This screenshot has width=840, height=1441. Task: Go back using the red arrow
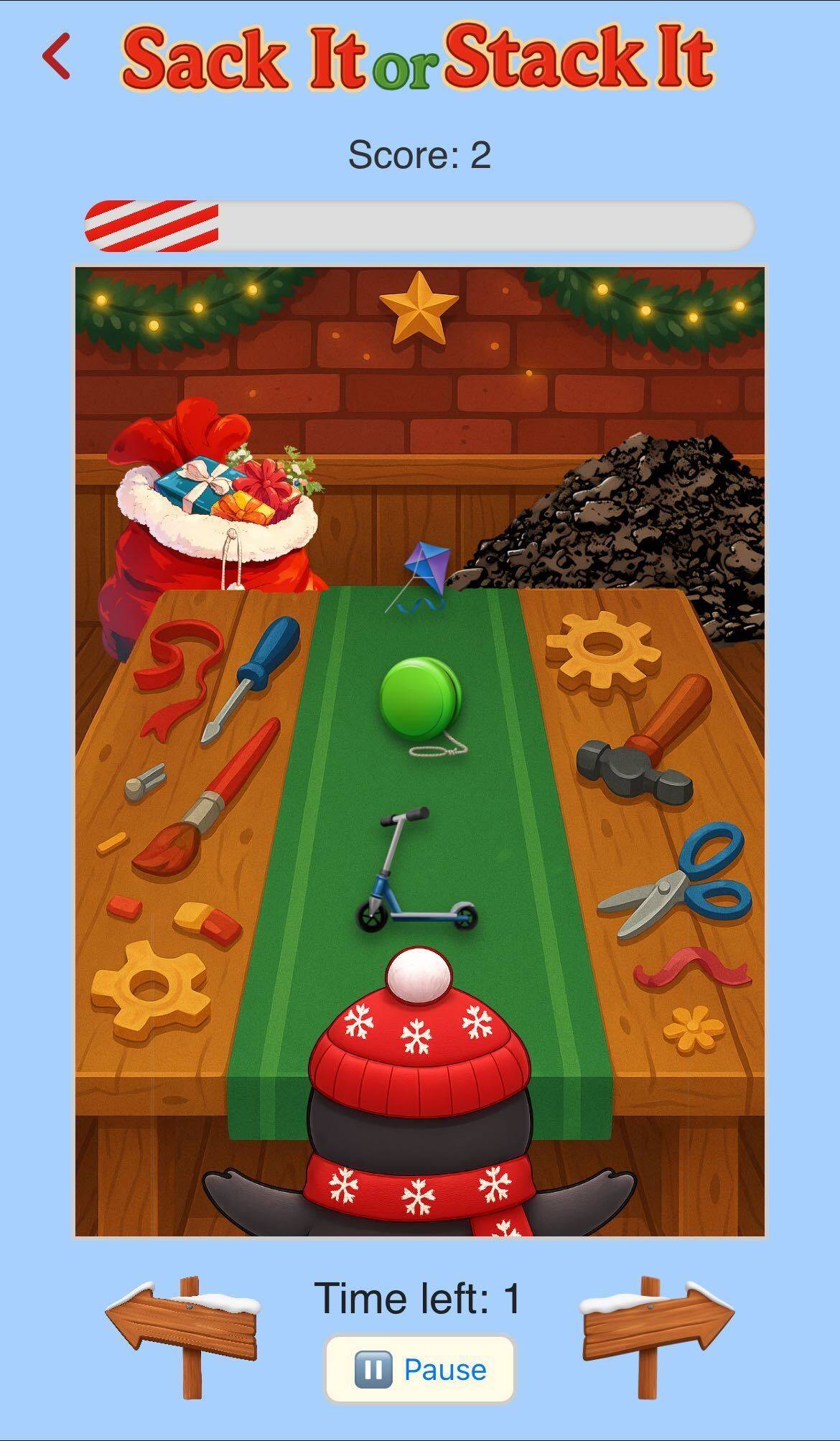tap(57, 56)
